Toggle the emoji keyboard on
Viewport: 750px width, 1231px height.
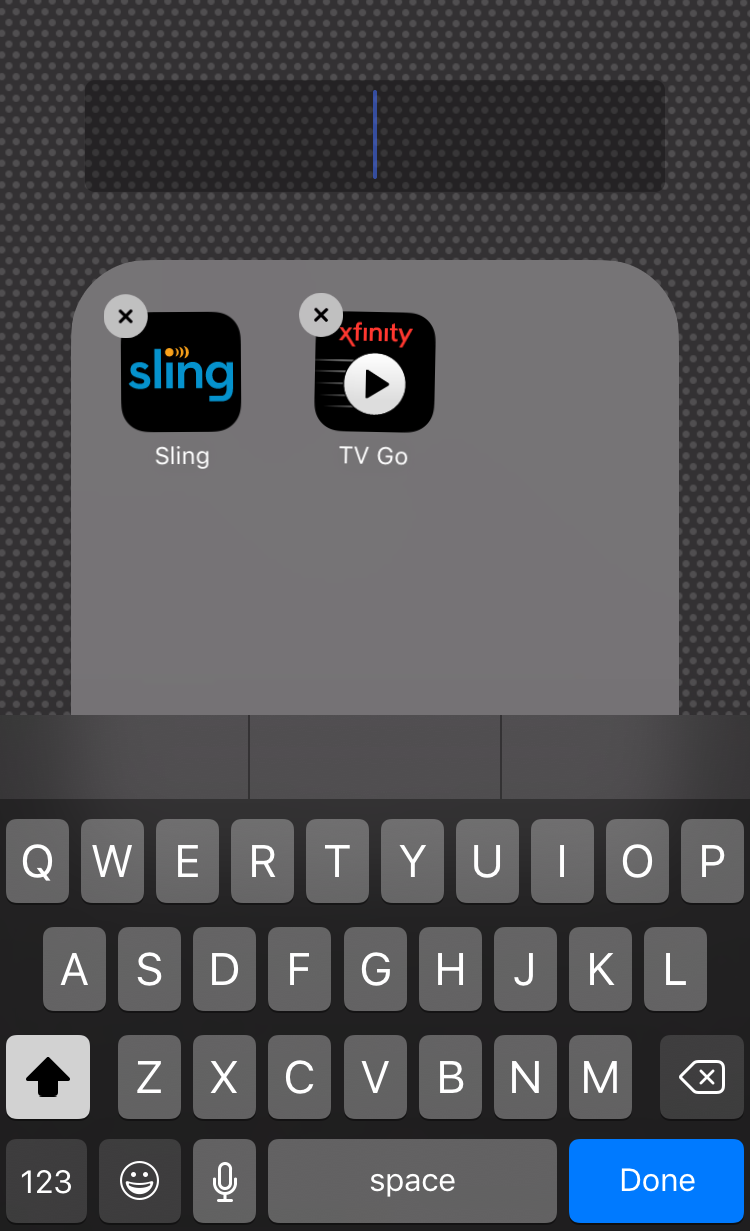point(139,1181)
